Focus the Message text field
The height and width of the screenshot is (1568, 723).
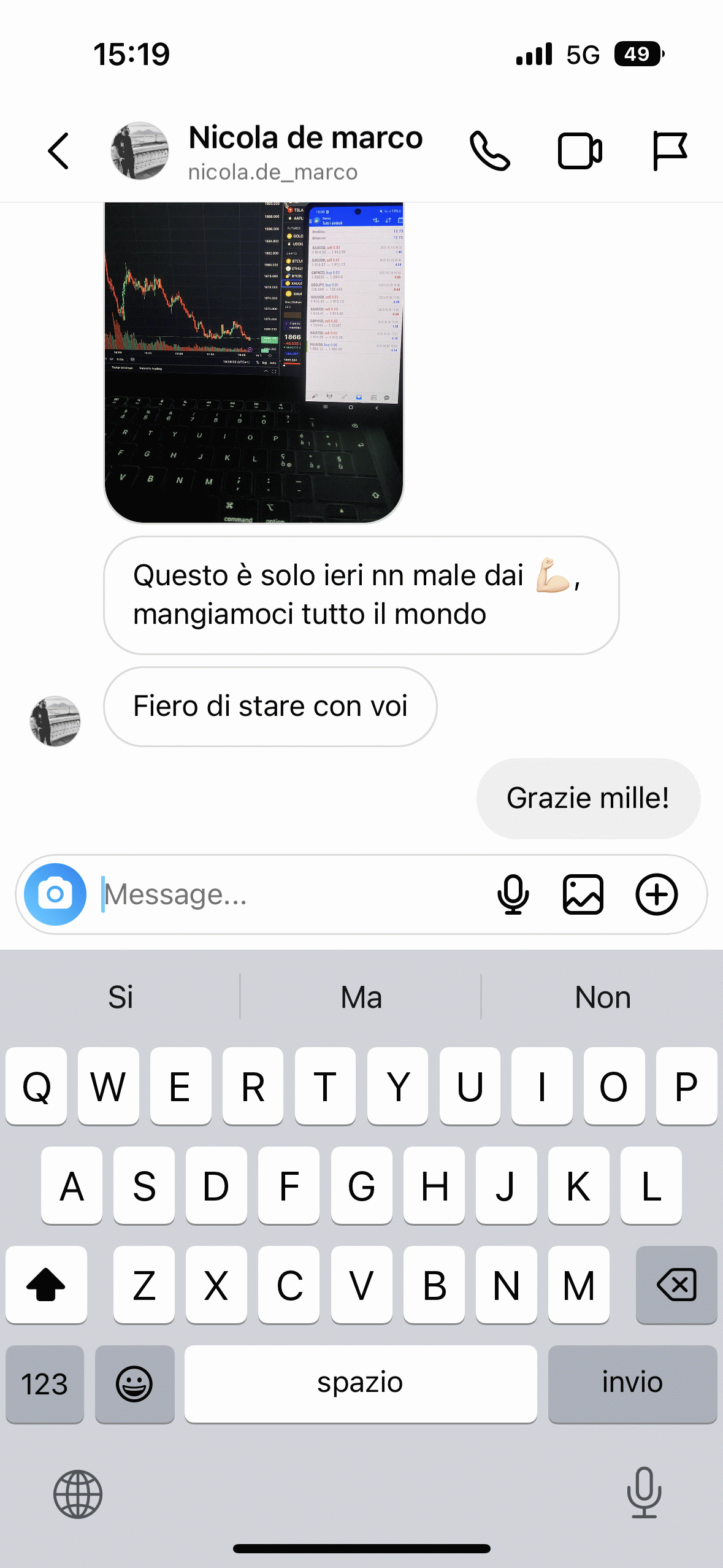pyautogui.click(x=294, y=894)
